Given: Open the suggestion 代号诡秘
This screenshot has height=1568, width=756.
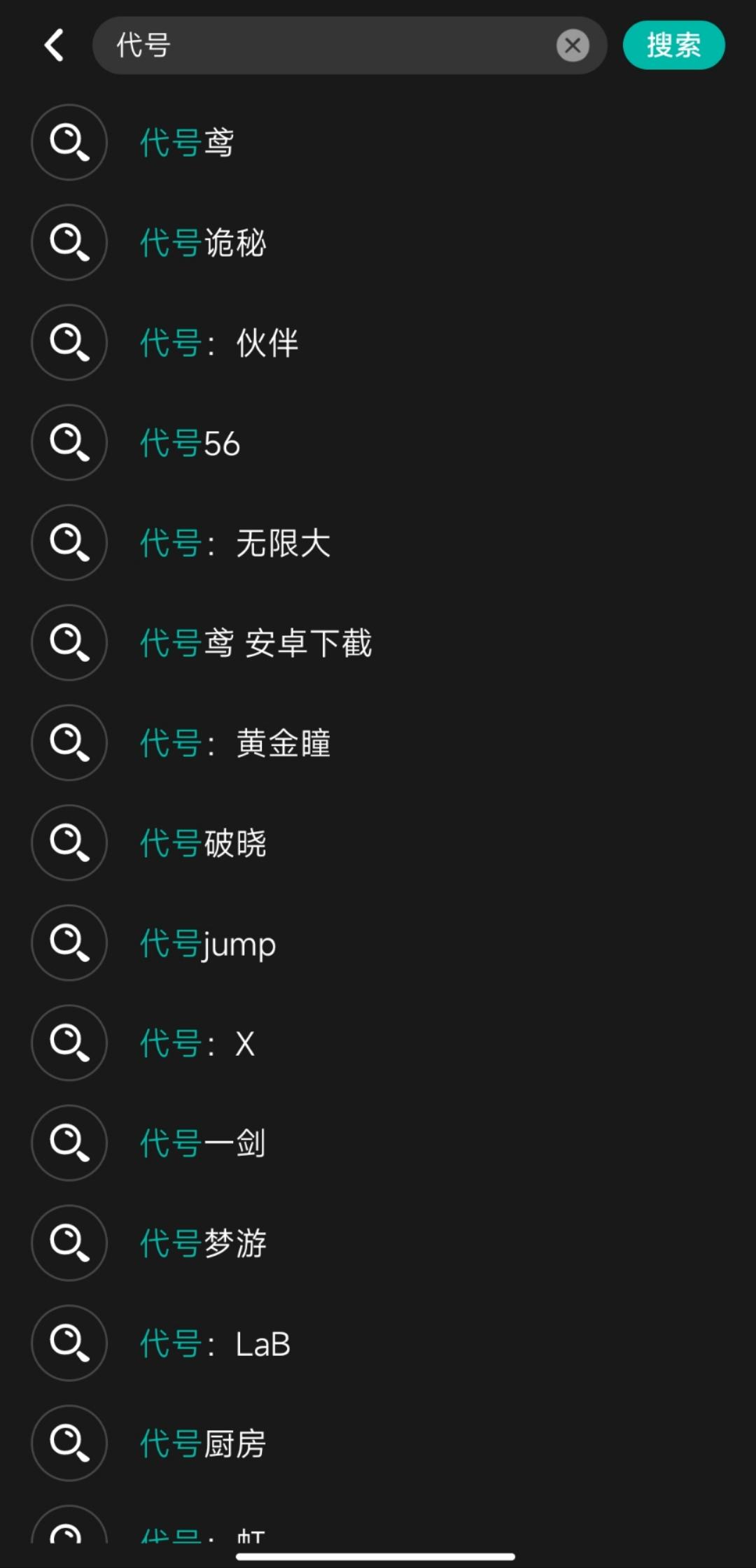Looking at the screenshot, I should point(202,243).
